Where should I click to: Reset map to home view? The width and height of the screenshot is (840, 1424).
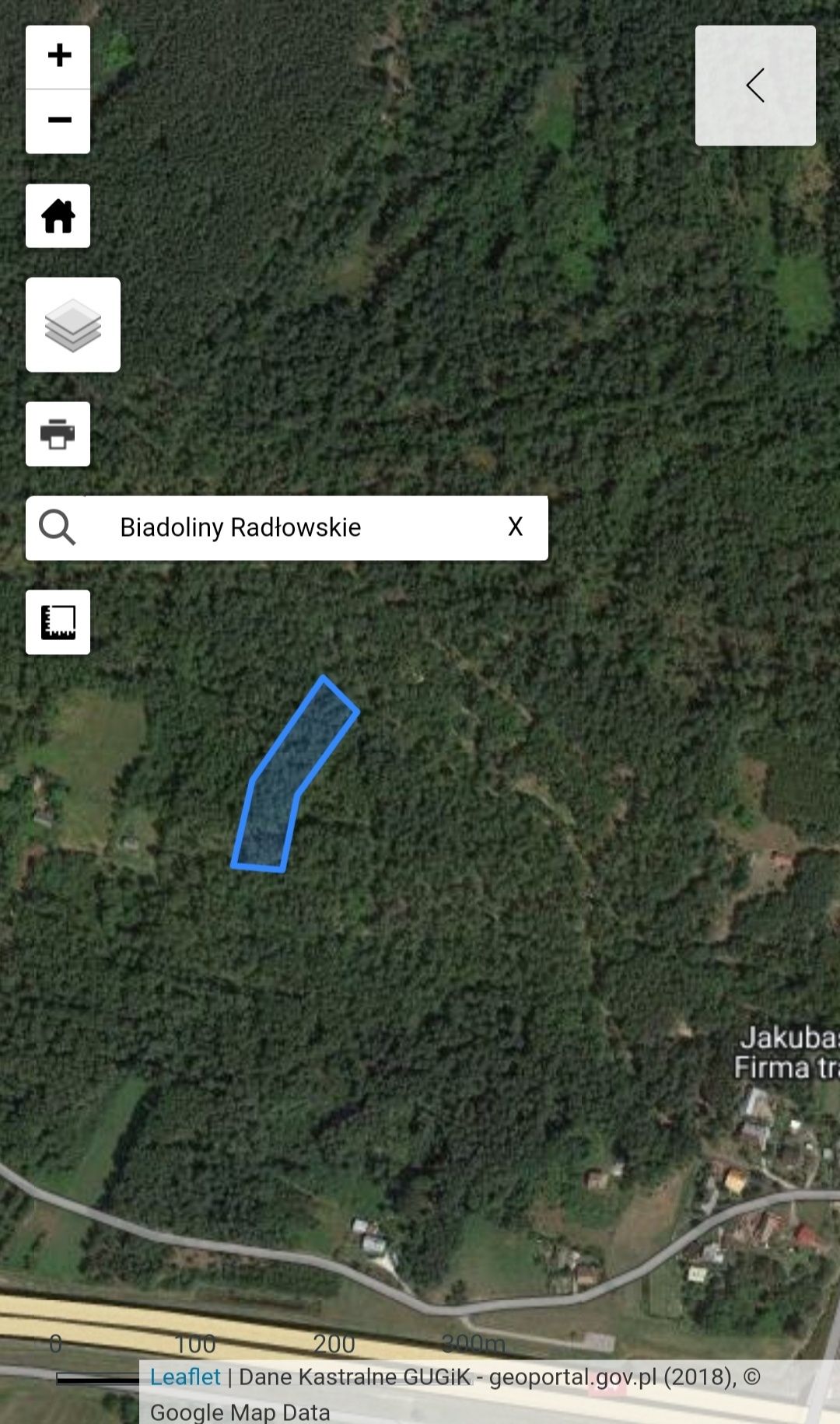tap(58, 216)
